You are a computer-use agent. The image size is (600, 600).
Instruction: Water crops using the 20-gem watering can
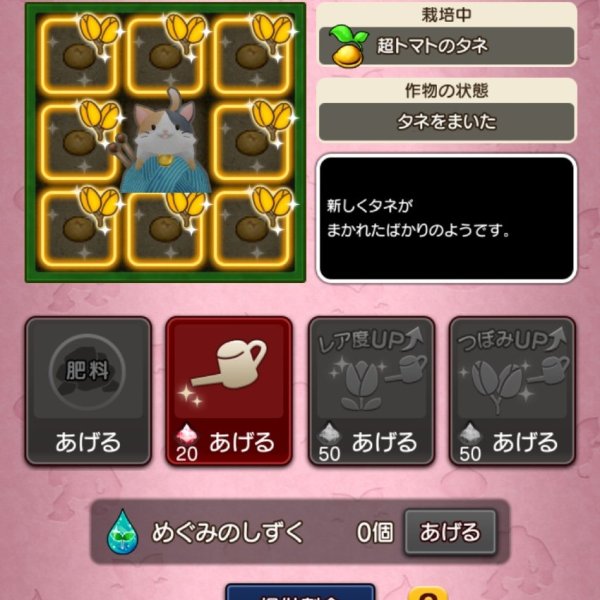point(229,391)
